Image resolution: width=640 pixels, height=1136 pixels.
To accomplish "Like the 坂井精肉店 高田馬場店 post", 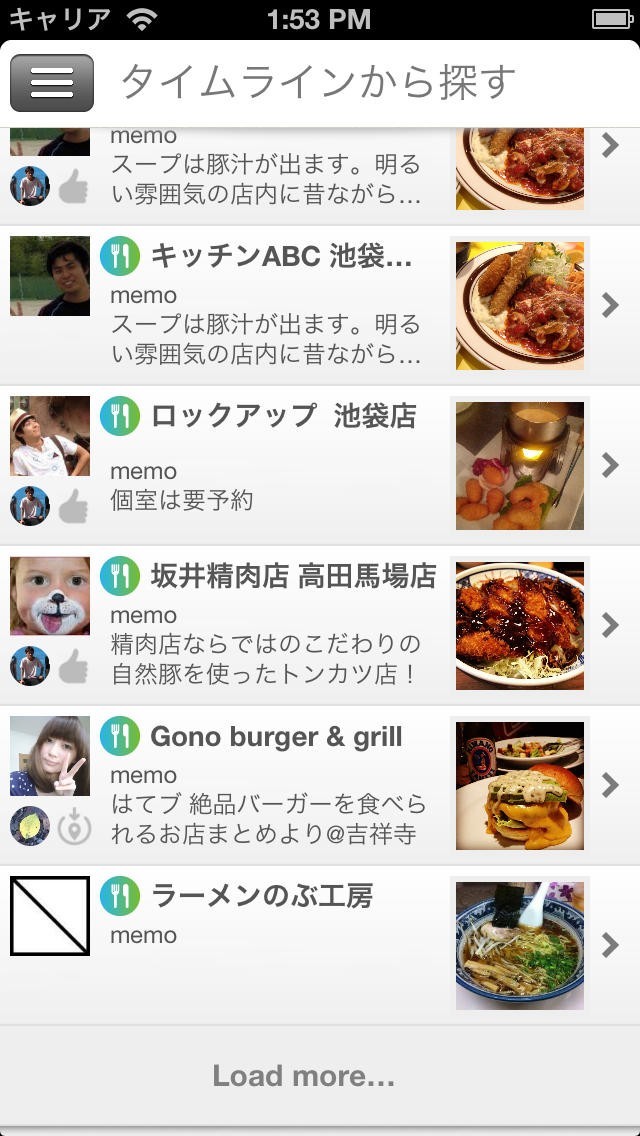I will pos(72,667).
